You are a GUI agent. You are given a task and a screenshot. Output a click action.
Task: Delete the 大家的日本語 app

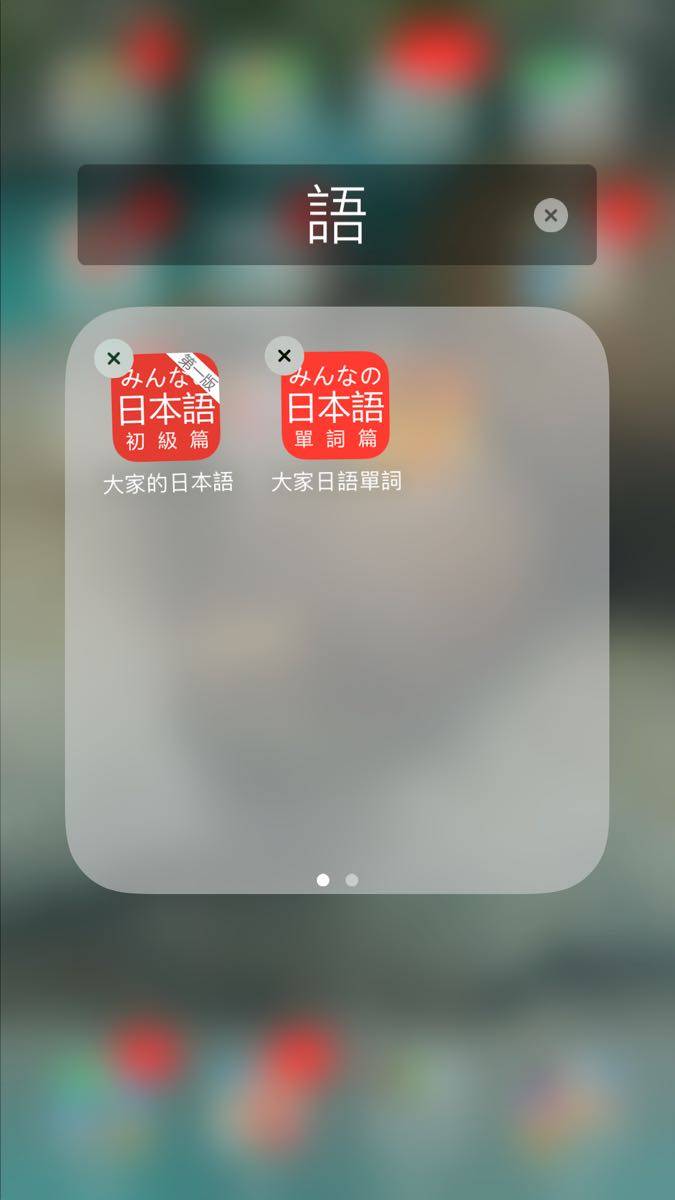click(114, 358)
